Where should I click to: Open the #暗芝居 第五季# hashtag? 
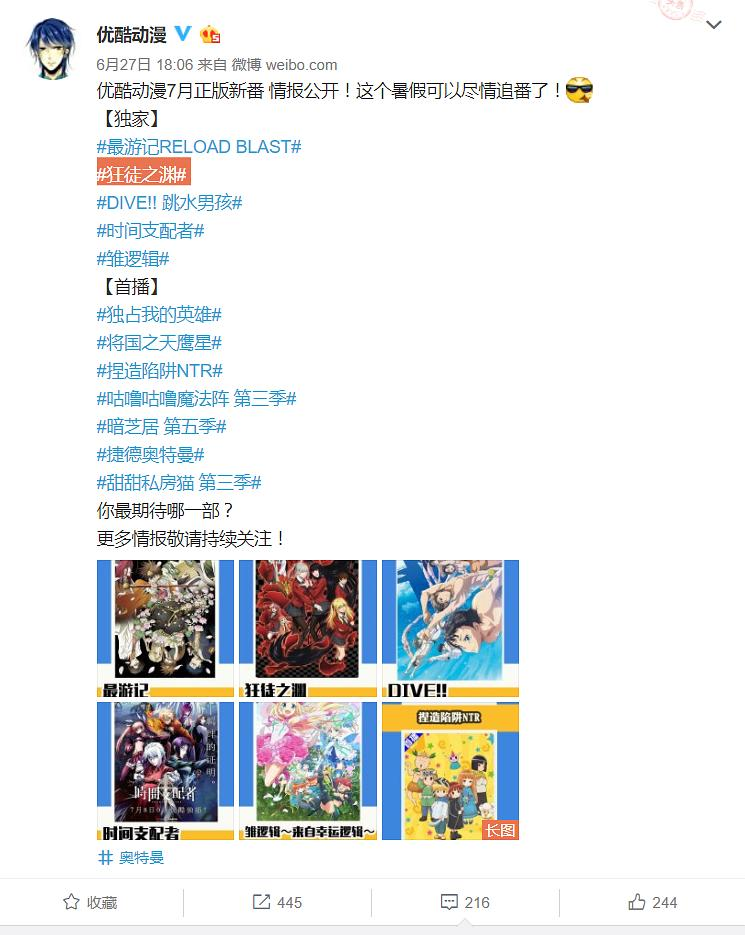click(x=161, y=427)
